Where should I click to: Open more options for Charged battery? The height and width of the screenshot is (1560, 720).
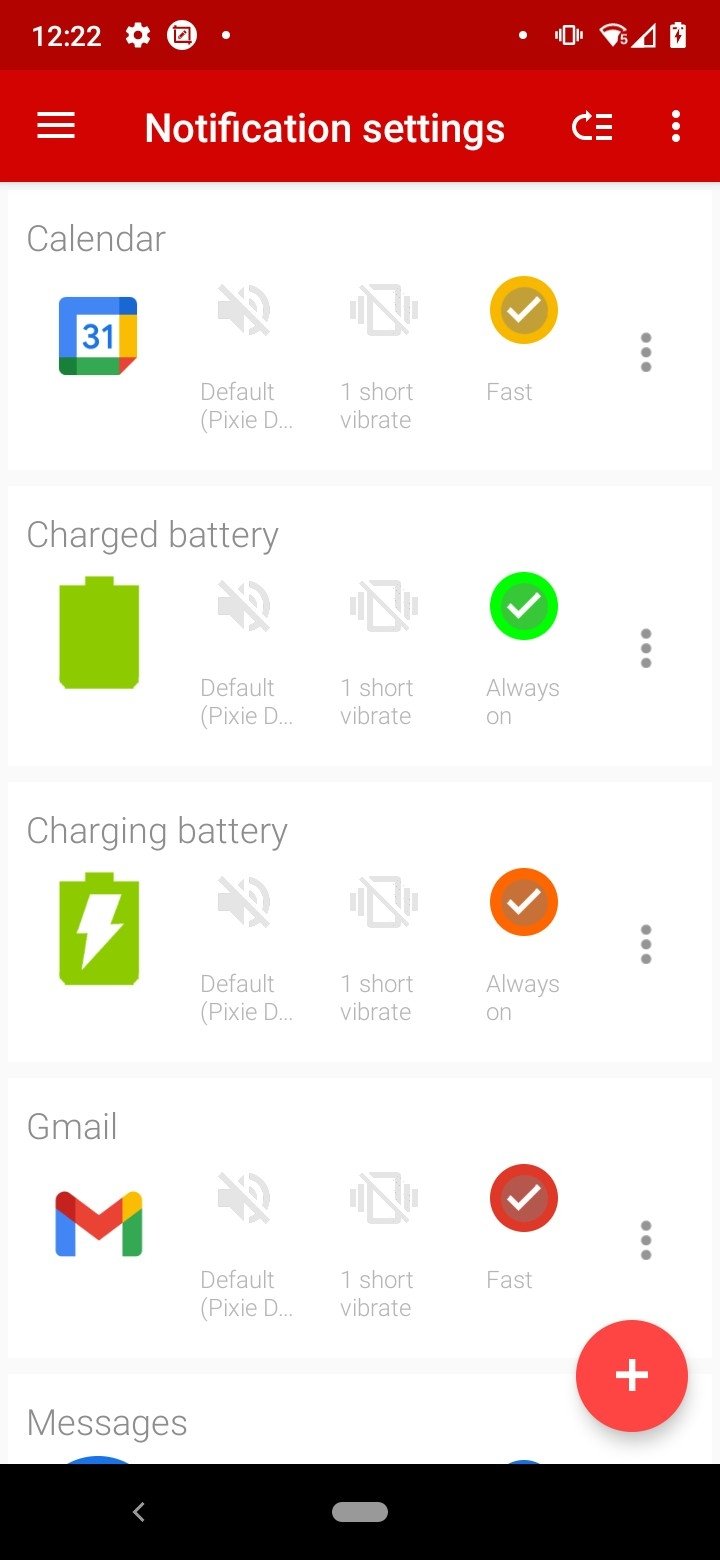coord(646,648)
